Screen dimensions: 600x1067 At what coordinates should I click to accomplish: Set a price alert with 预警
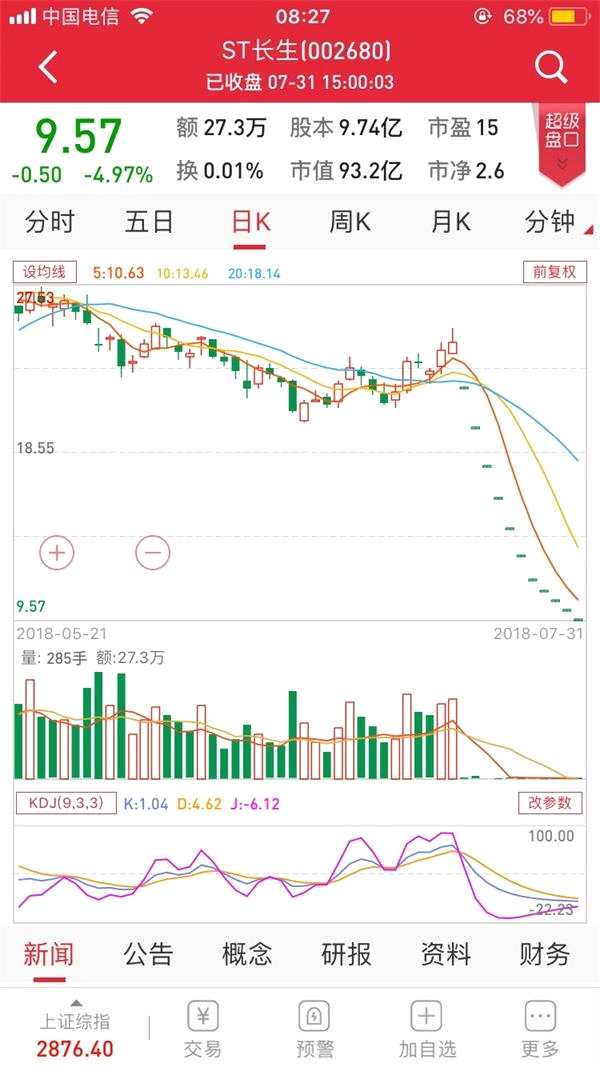314,1030
